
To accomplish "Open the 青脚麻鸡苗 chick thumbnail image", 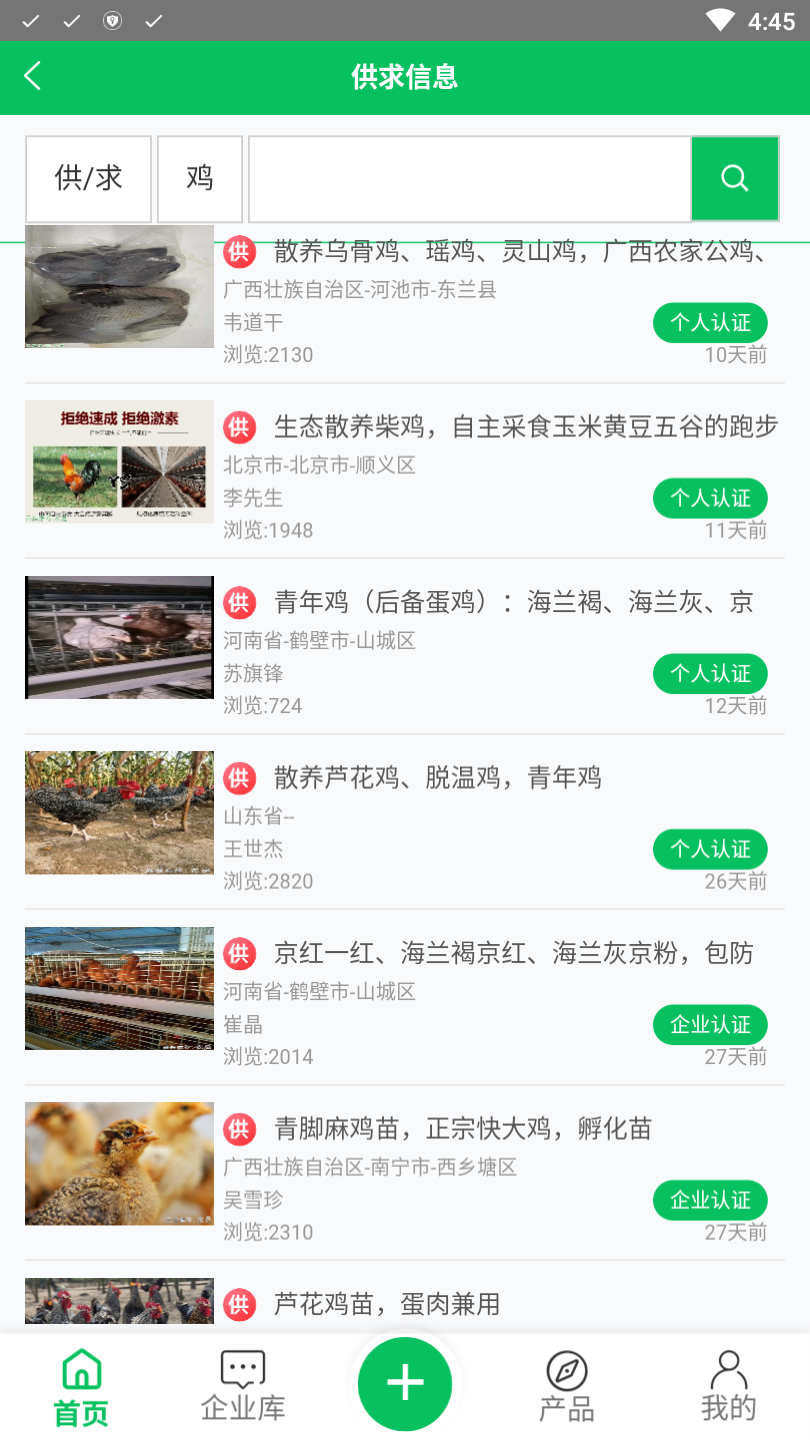I will pyautogui.click(x=118, y=1163).
